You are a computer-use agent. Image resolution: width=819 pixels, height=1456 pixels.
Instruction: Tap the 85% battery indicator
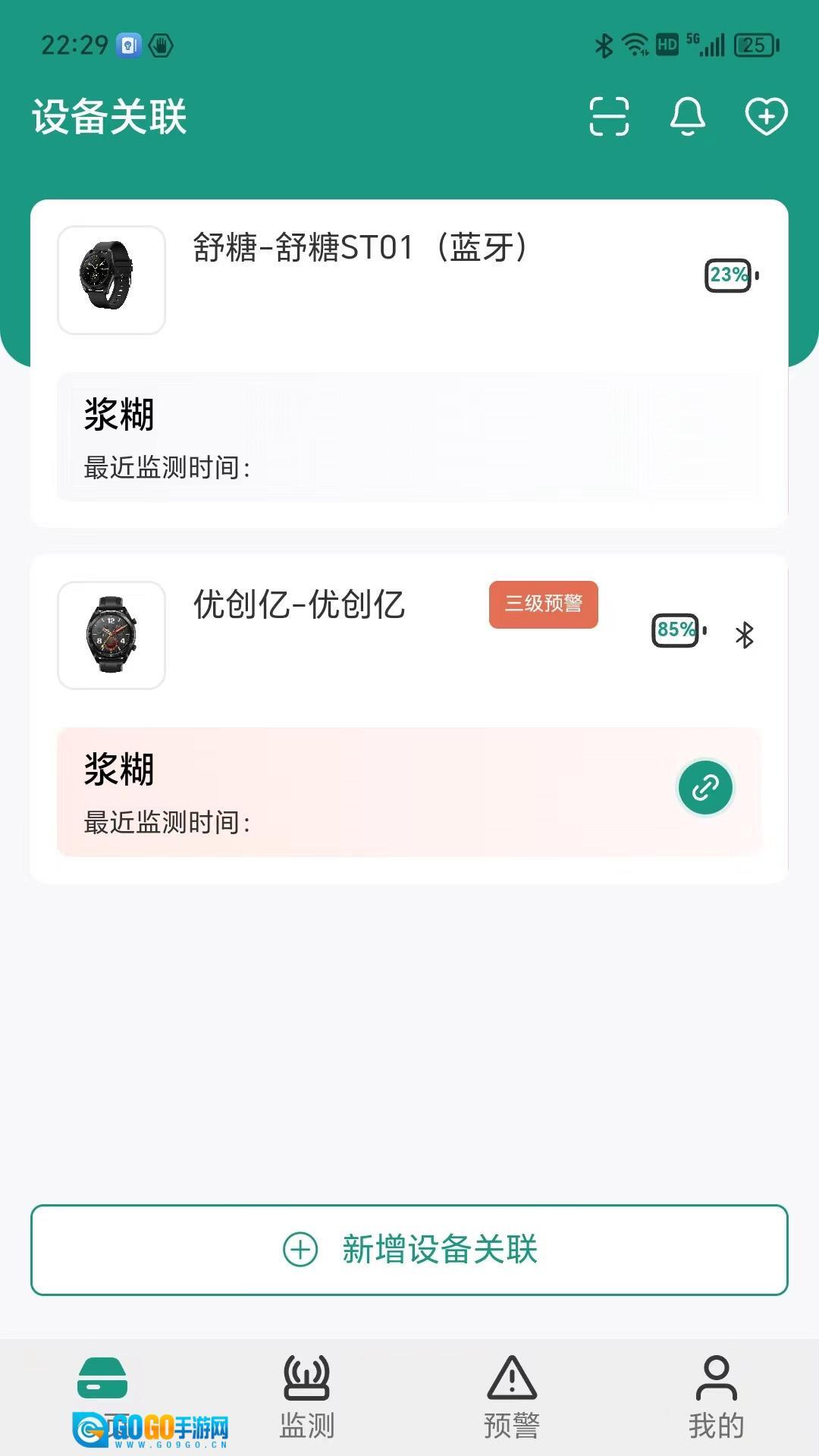(676, 630)
